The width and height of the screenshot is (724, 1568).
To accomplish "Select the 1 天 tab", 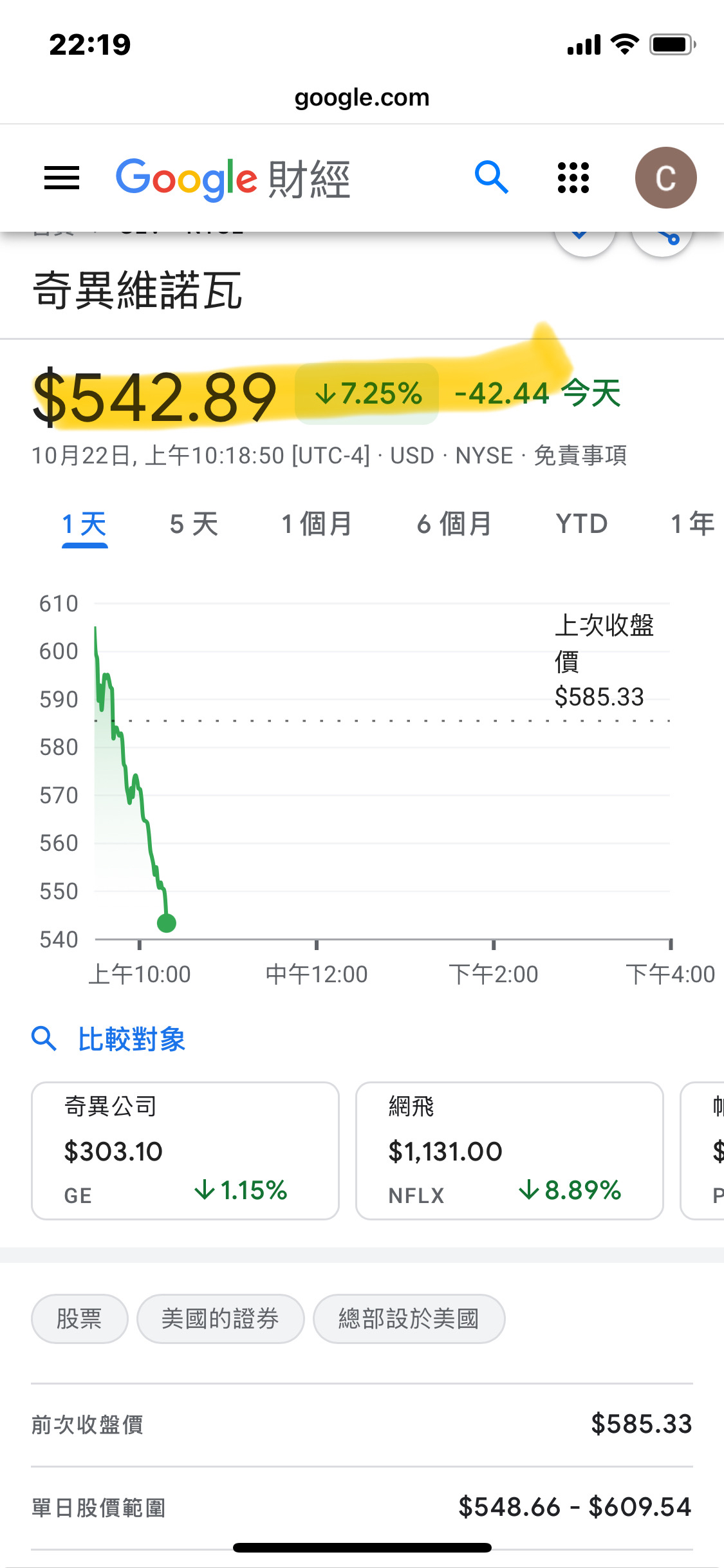I will [x=84, y=524].
